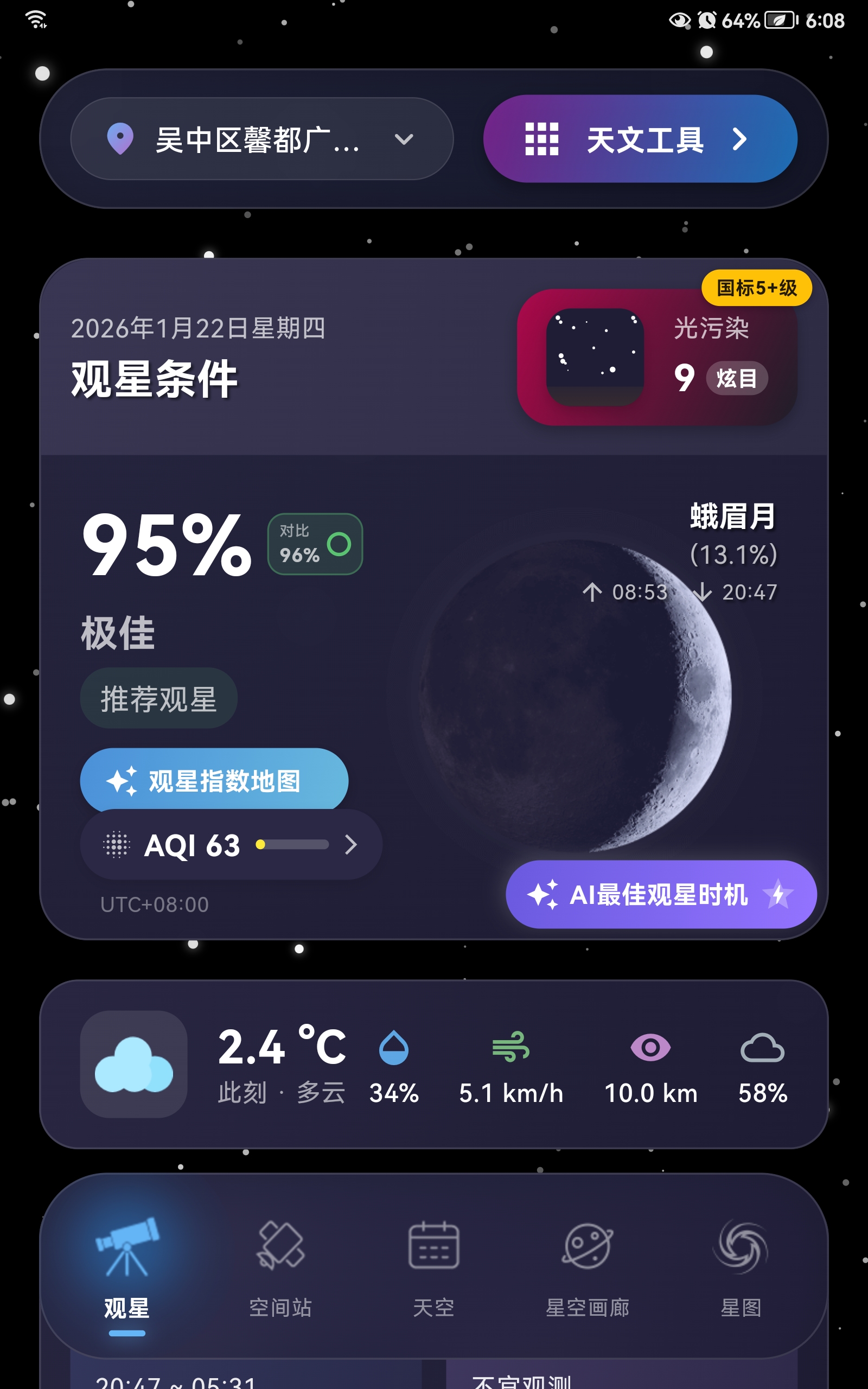Open 天文工具 astronomy tools
This screenshot has height=1389, width=868.
tap(640, 139)
